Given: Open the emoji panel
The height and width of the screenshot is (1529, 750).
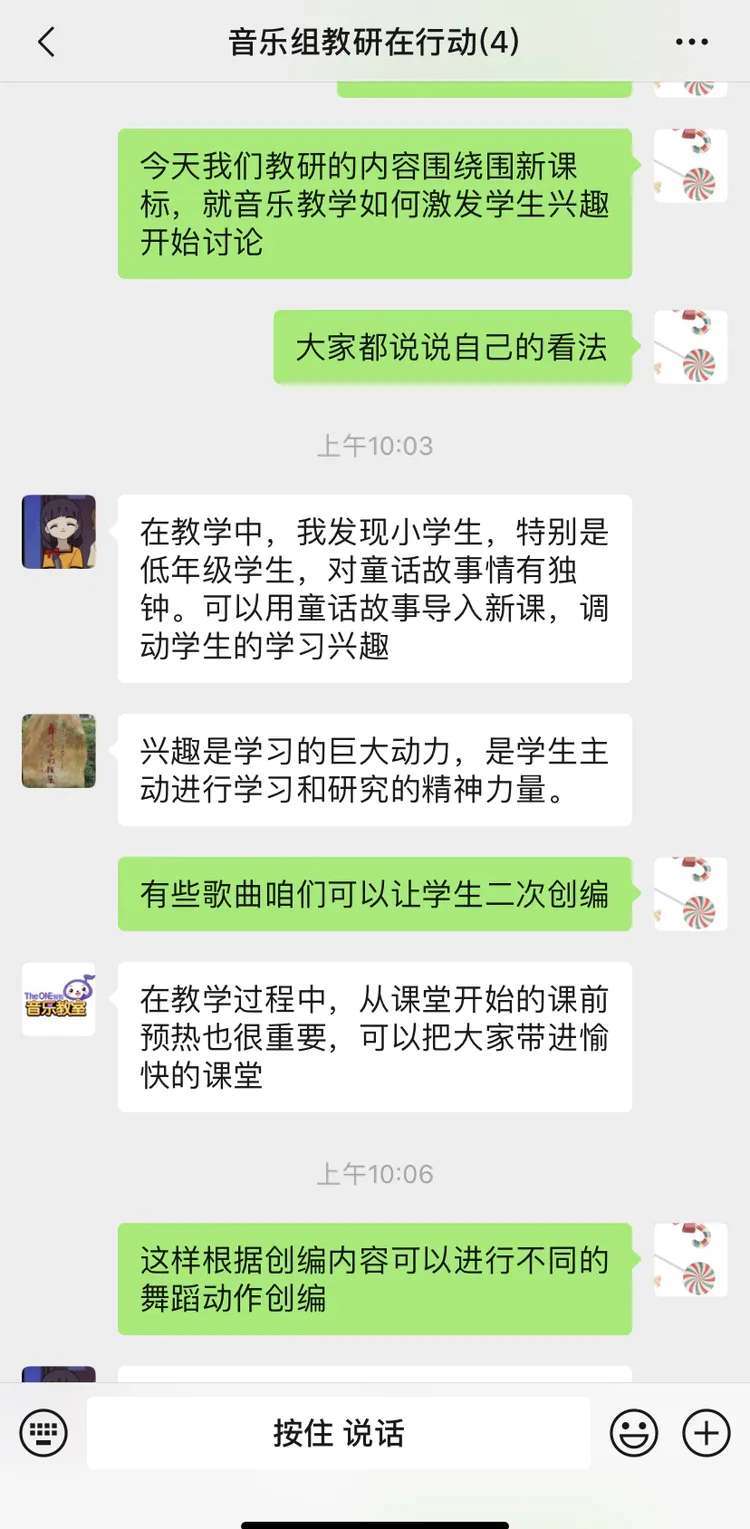Looking at the screenshot, I should [x=634, y=1433].
